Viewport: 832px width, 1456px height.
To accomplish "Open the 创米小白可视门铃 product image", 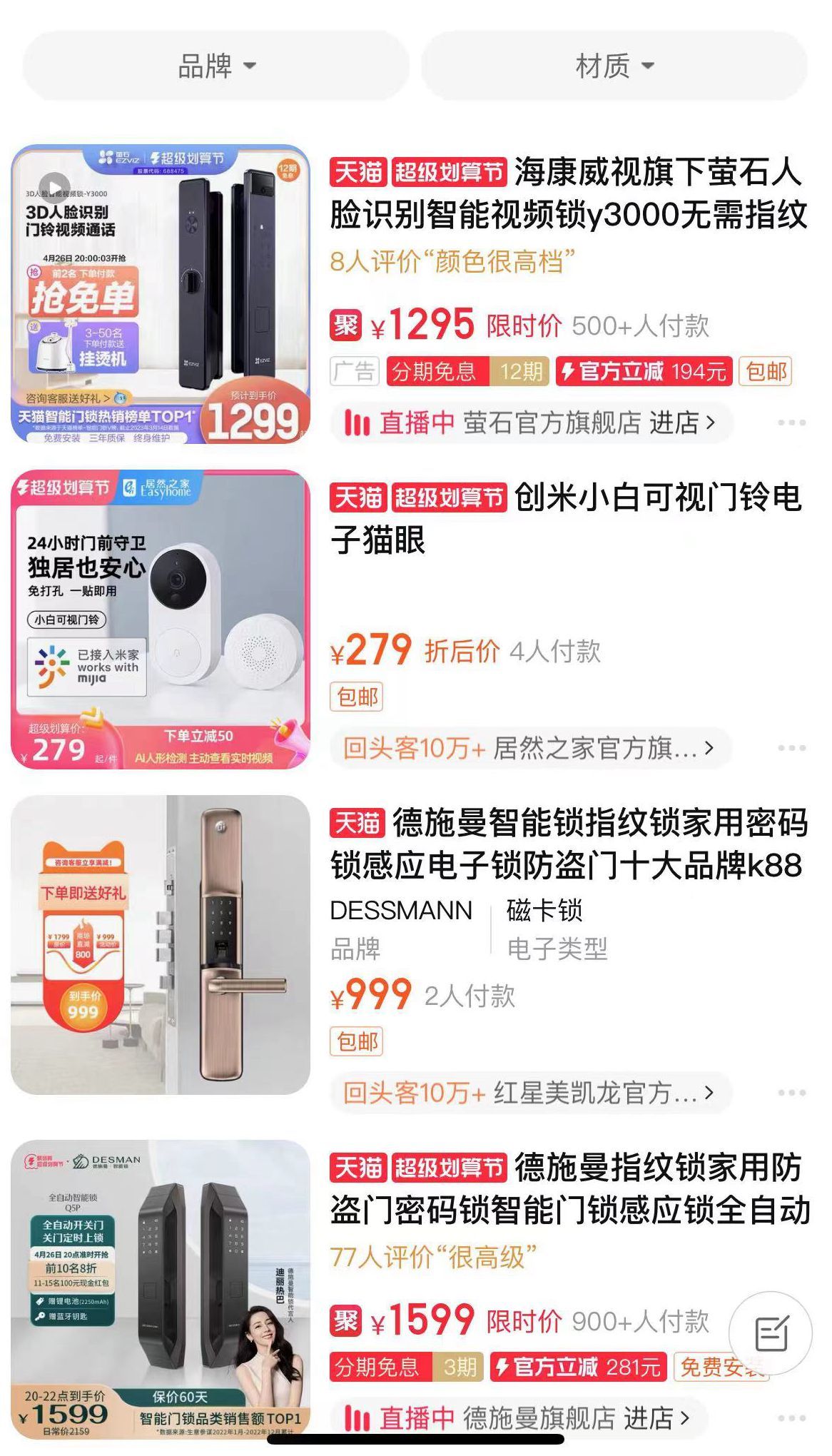I will [161, 620].
